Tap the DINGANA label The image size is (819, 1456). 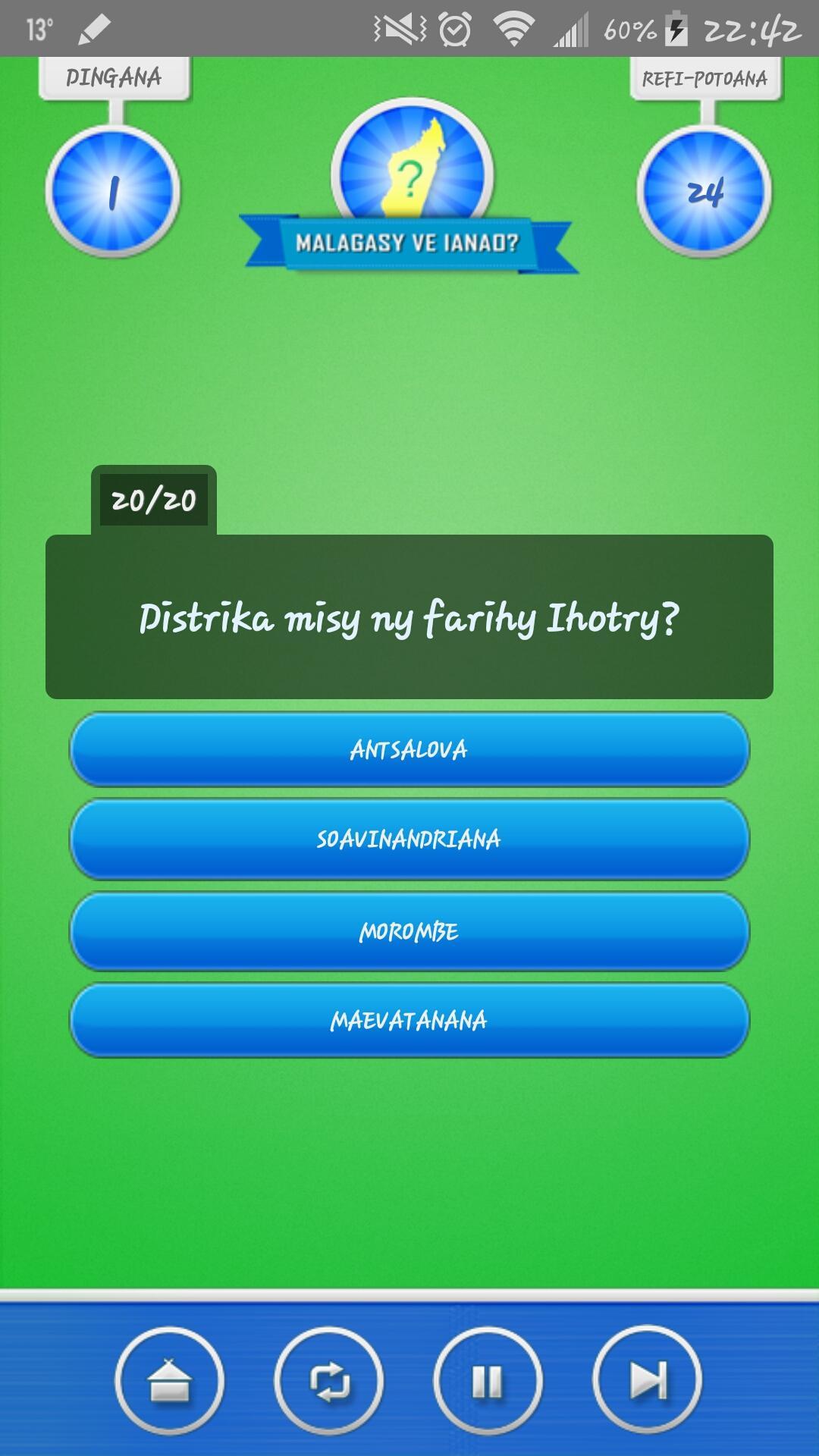click(114, 76)
